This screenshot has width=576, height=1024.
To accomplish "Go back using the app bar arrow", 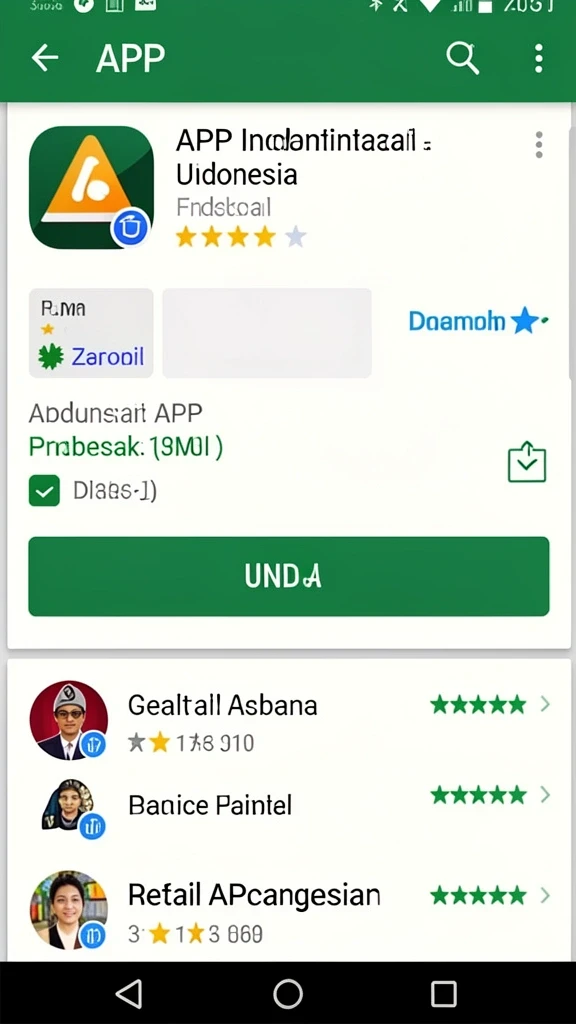I will 45,59.
